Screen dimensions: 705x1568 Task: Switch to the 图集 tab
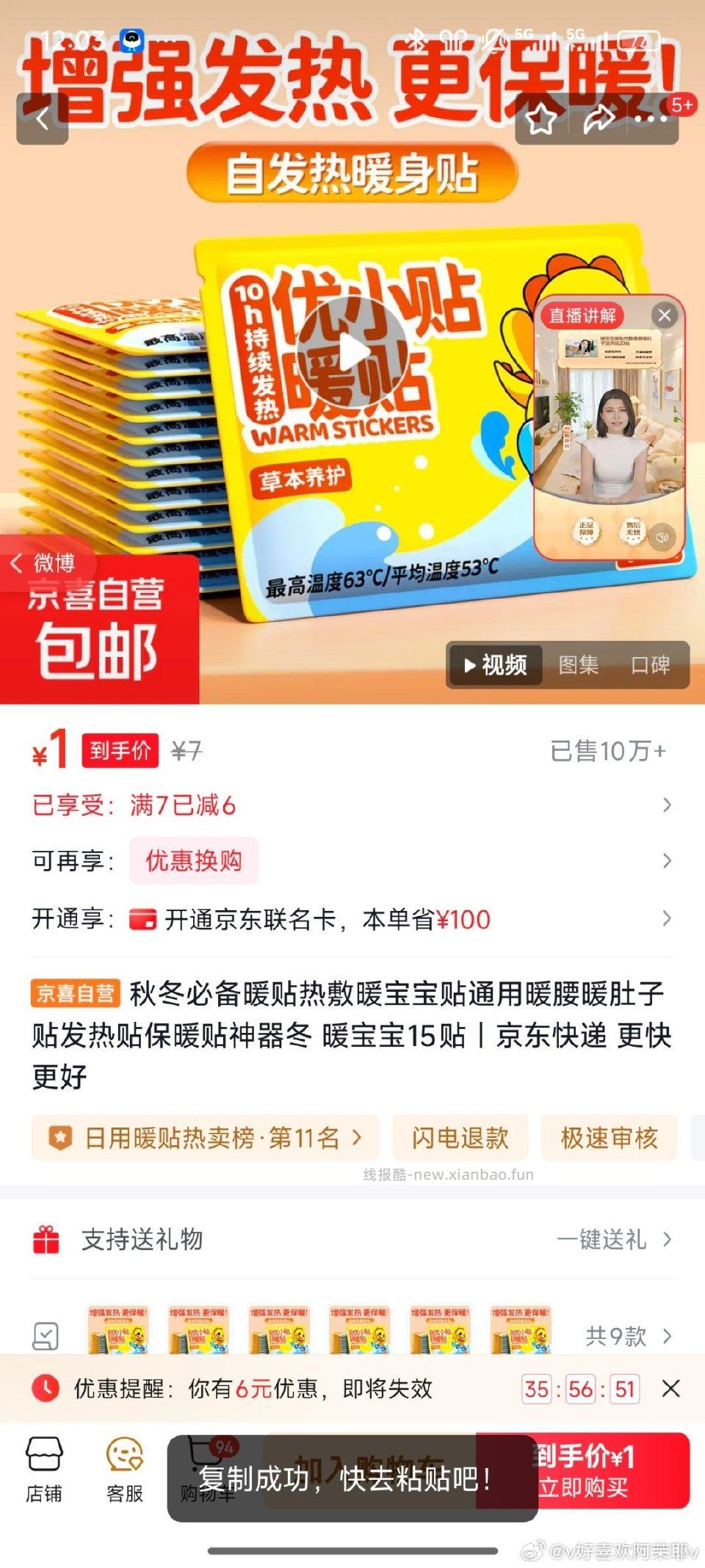(x=579, y=666)
